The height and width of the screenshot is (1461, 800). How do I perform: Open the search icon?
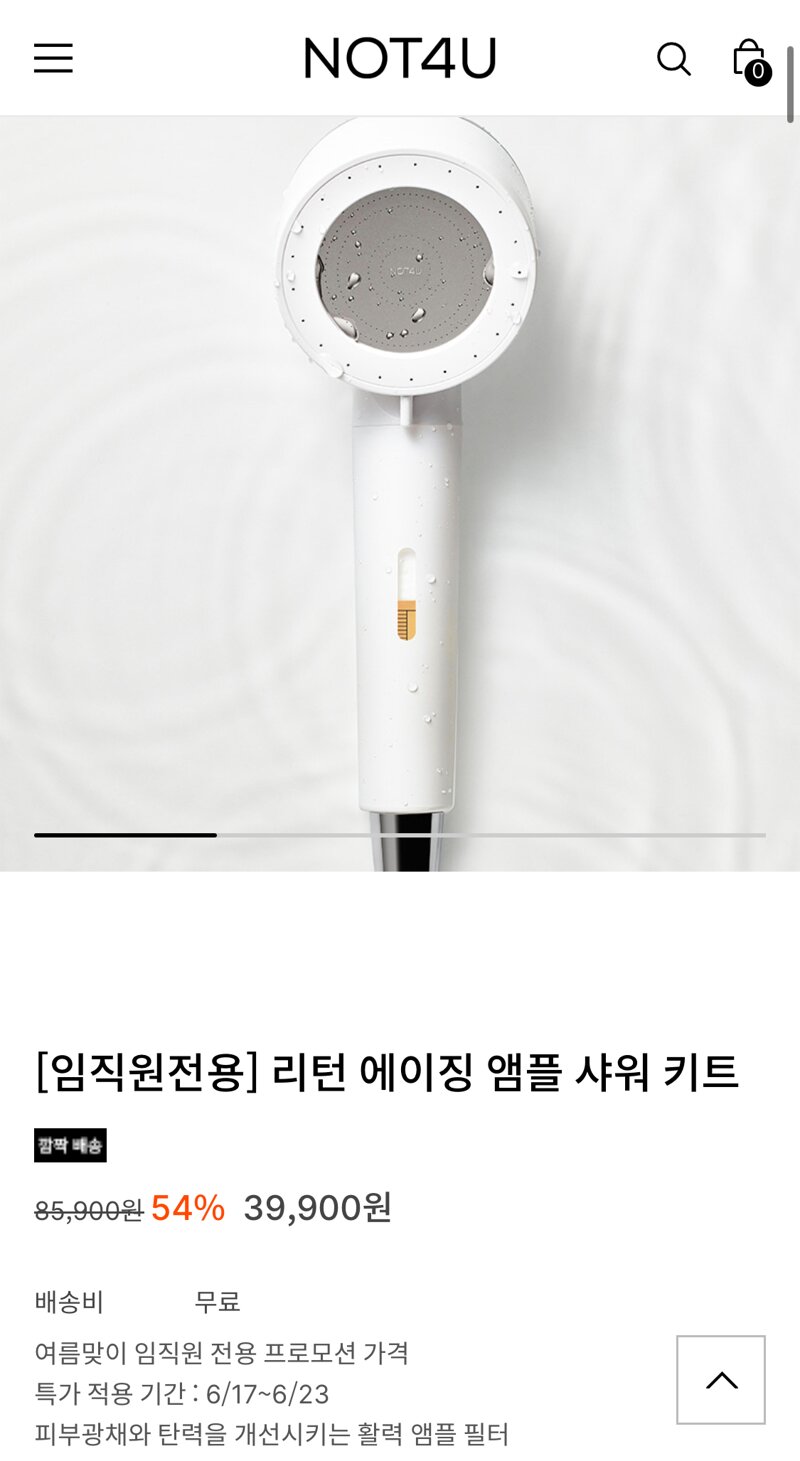673,59
